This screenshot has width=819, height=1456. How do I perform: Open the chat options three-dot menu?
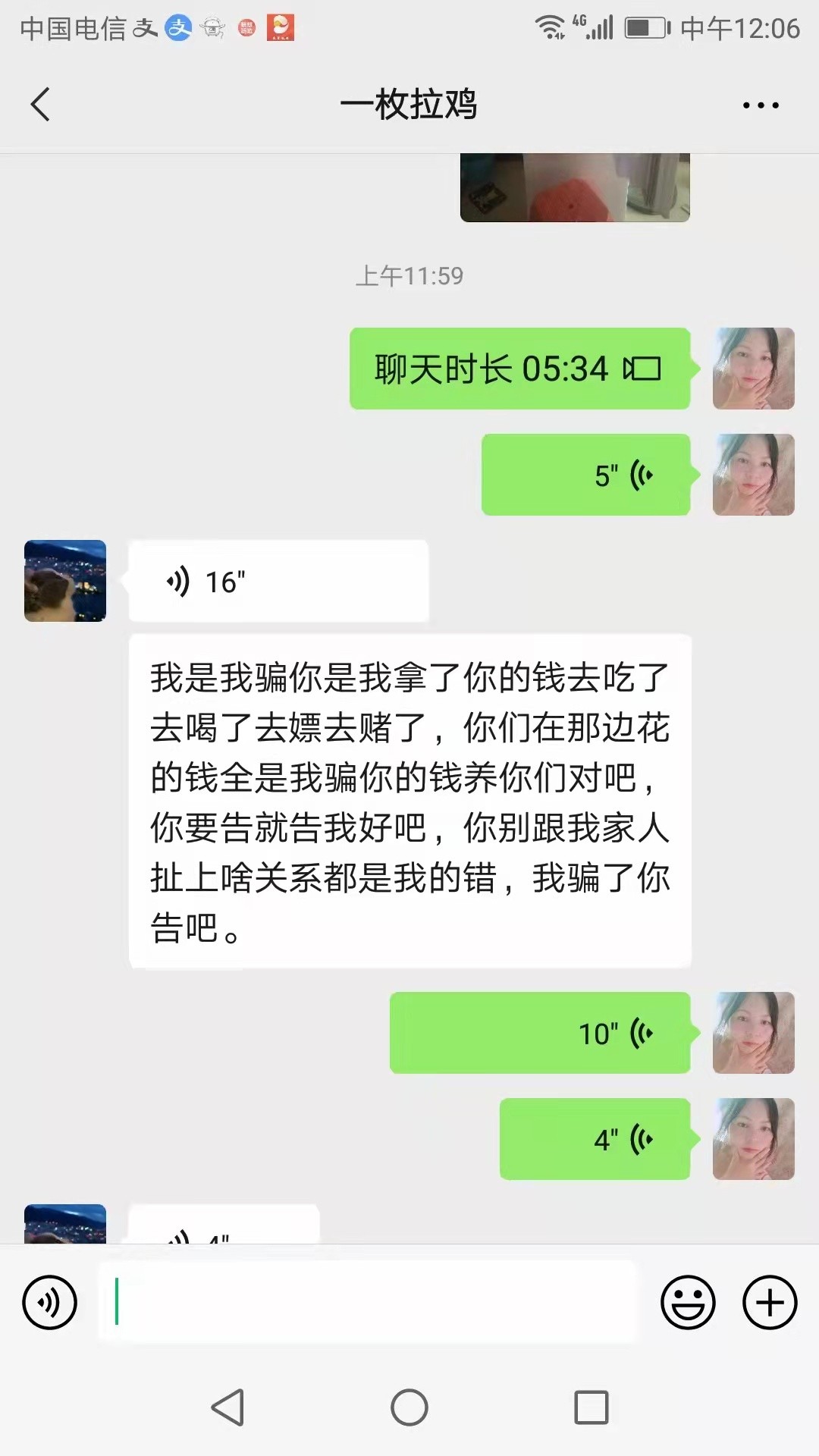(x=761, y=105)
